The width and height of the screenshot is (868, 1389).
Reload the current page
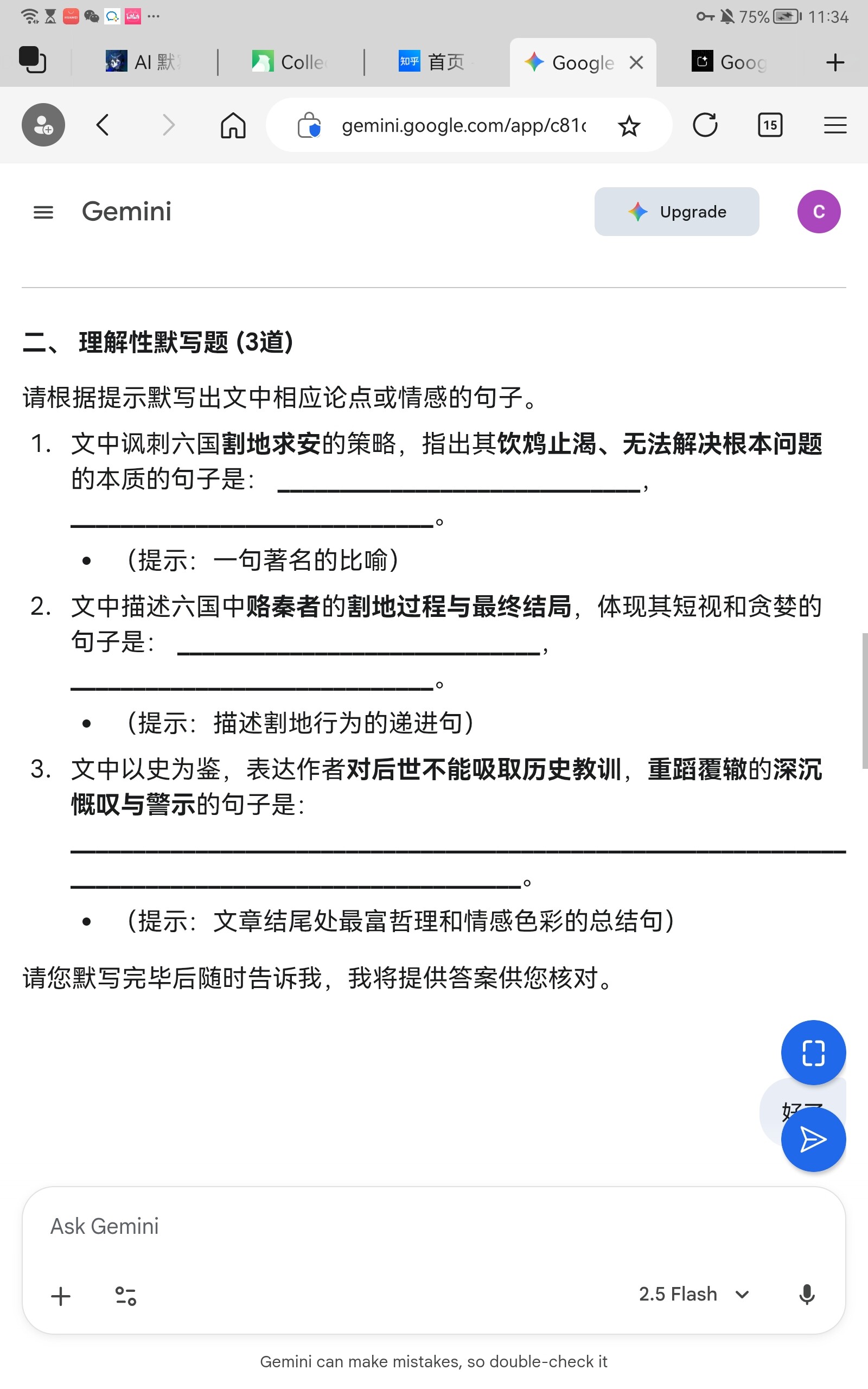click(704, 125)
